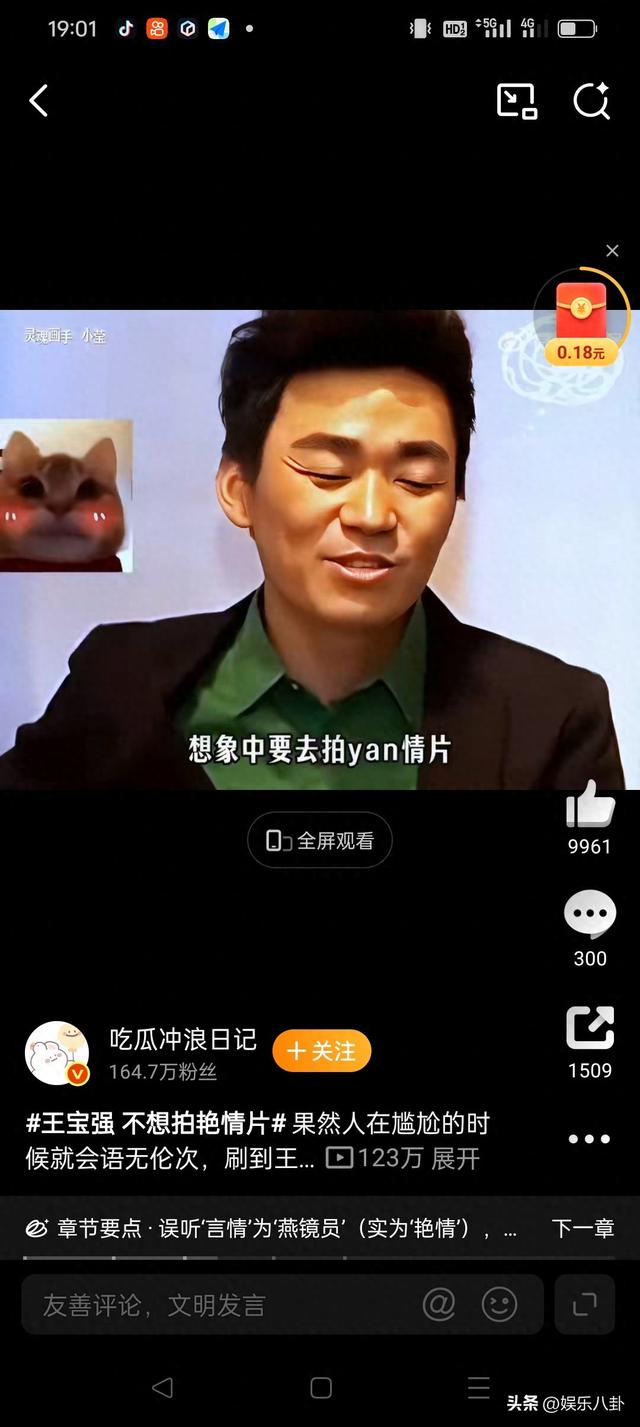Jump to 下一章 next chapter
640x1427 pixels.
coord(582,1228)
